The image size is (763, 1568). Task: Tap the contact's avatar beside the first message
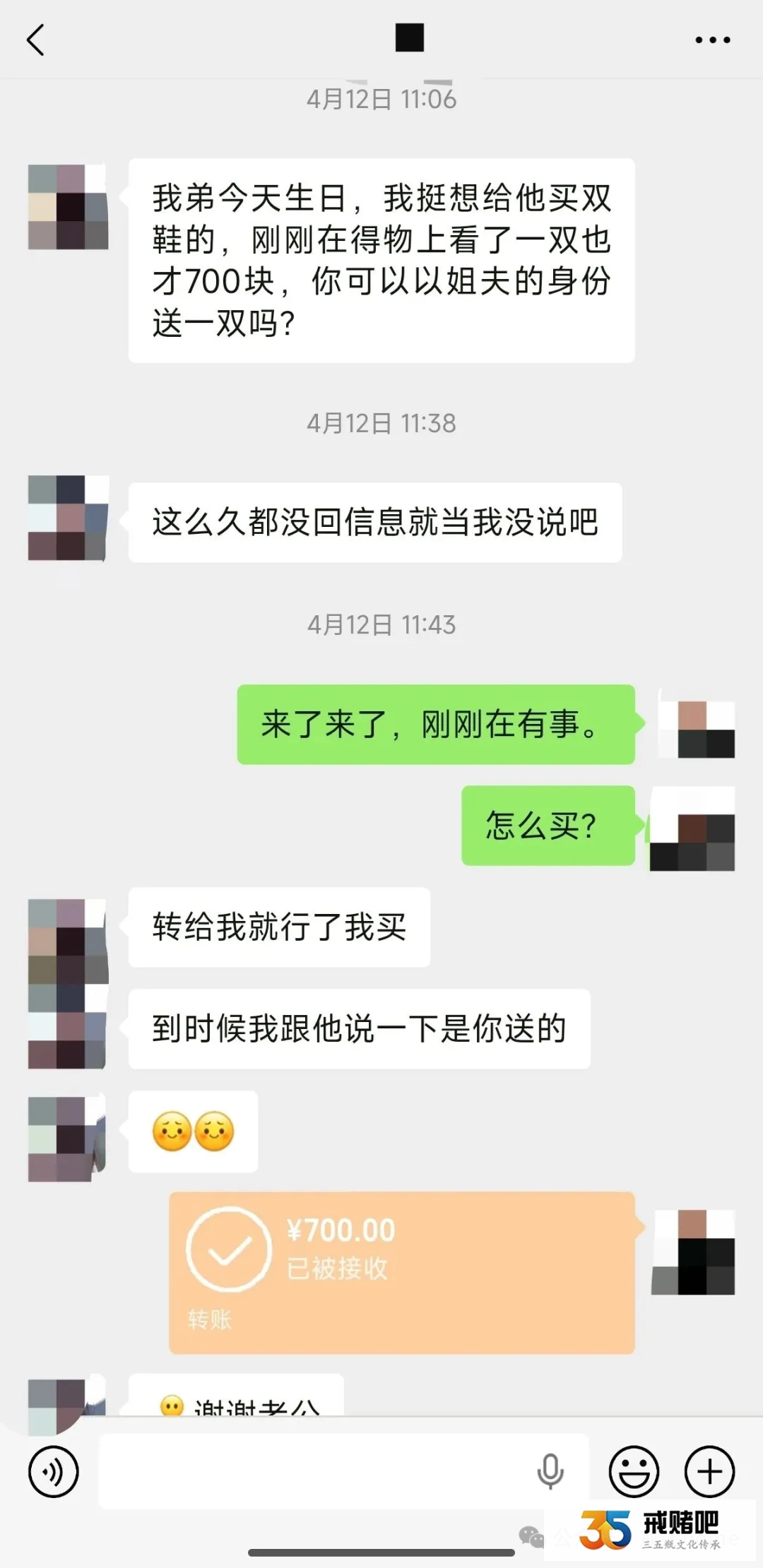click(x=67, y=205)
